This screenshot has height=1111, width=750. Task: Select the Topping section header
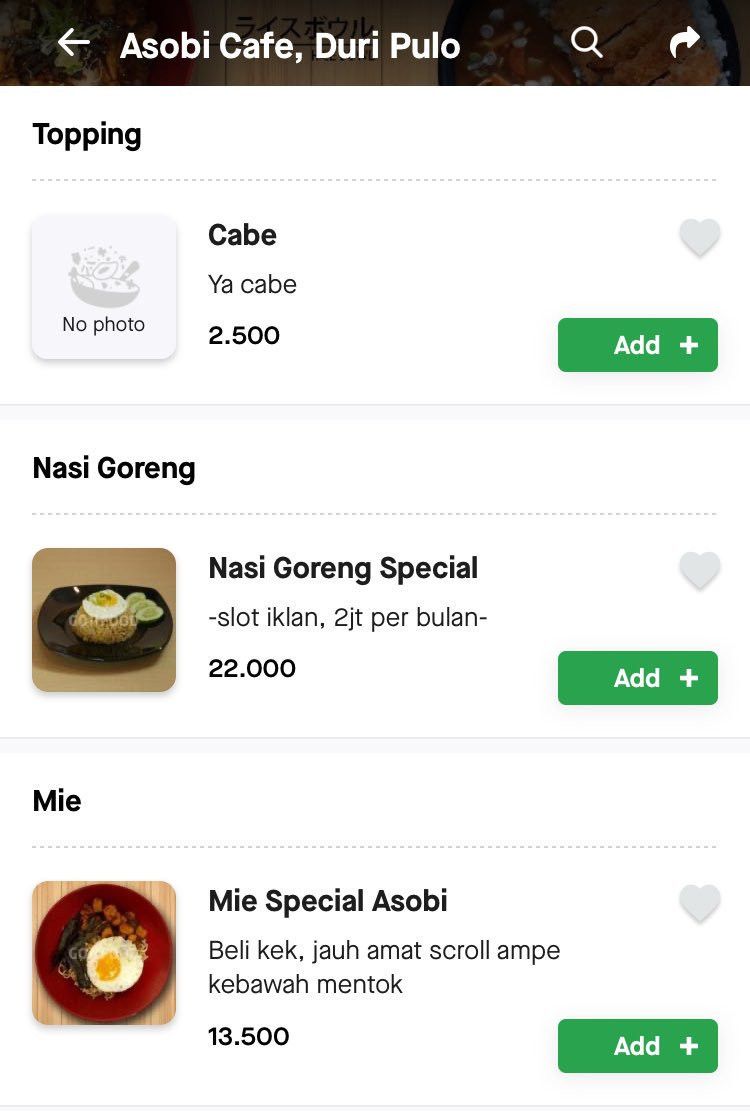click(x=86, y=134)
